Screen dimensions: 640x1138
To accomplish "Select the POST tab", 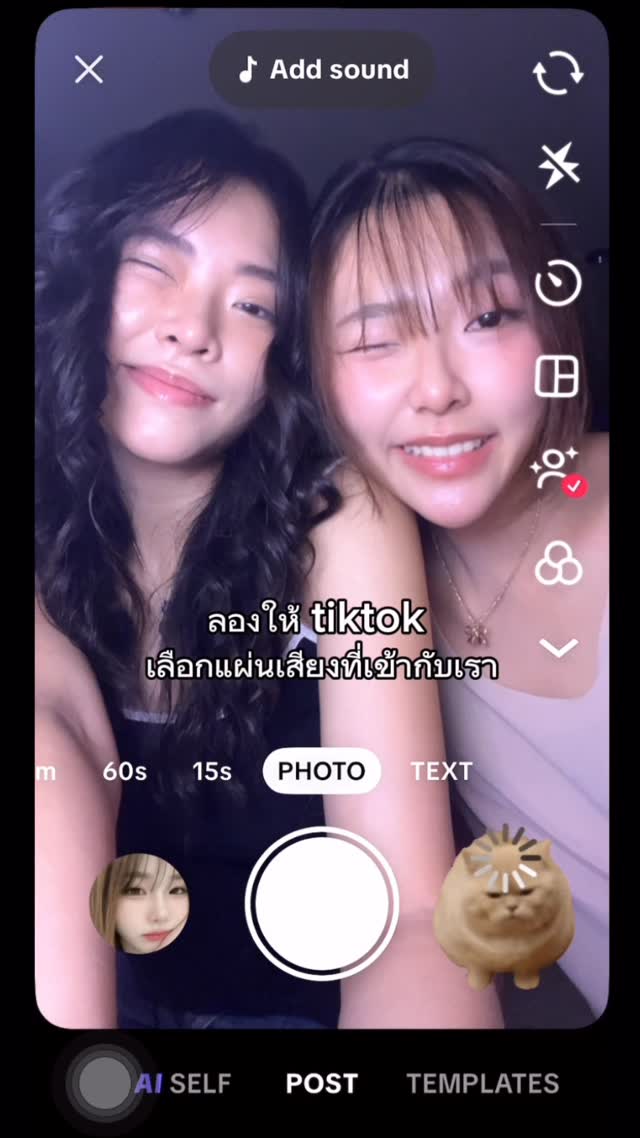I will click(x=321, y=1084).
